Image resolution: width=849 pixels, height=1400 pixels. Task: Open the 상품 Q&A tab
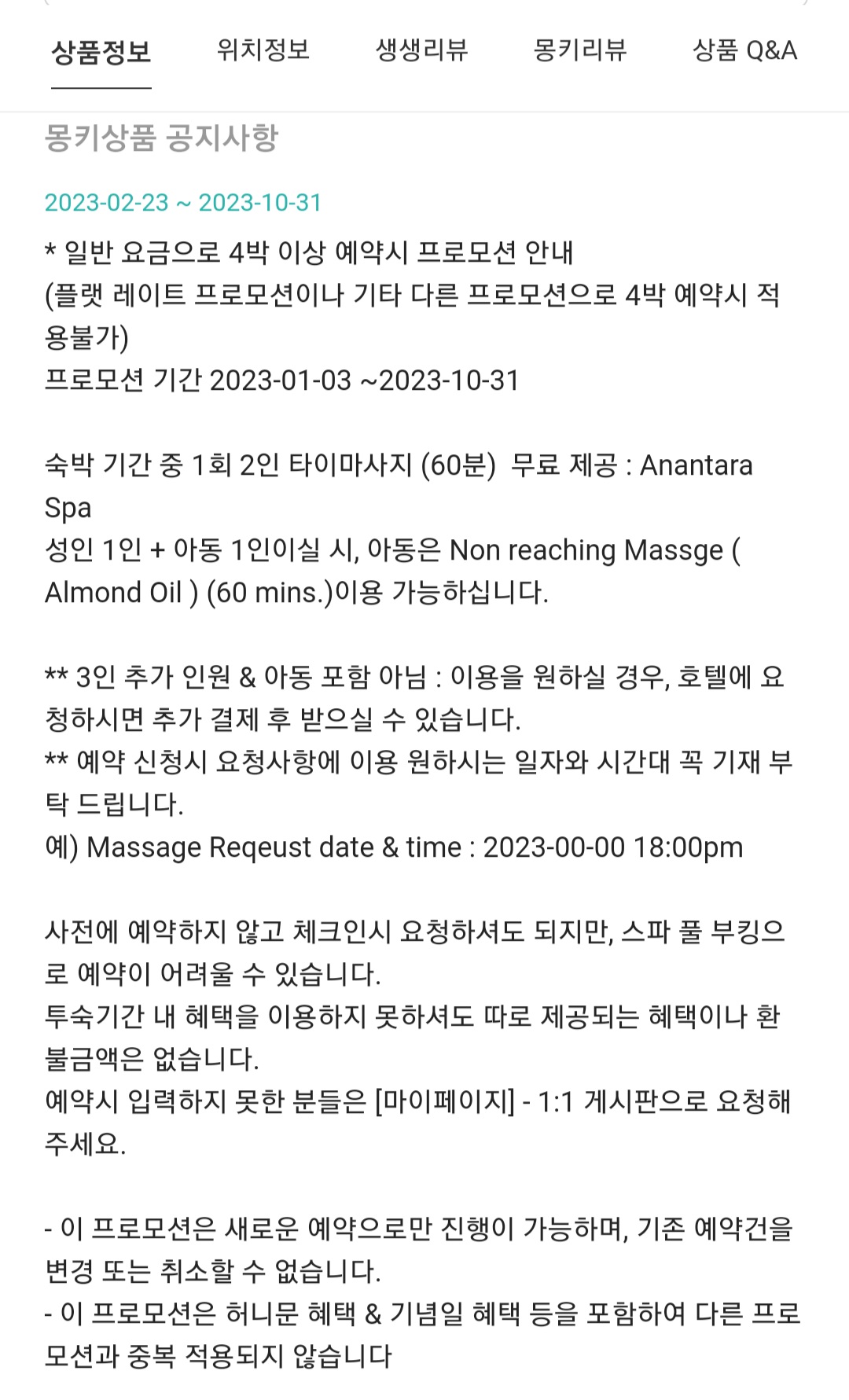click(x=744, y=51)
